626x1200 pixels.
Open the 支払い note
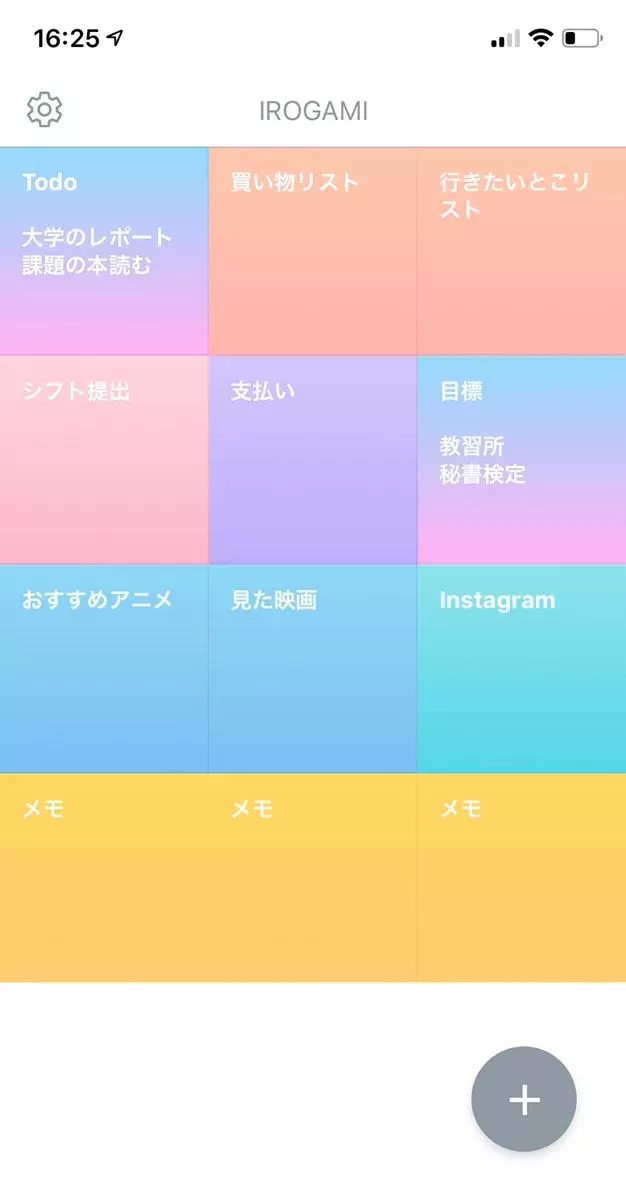(312, 460)
